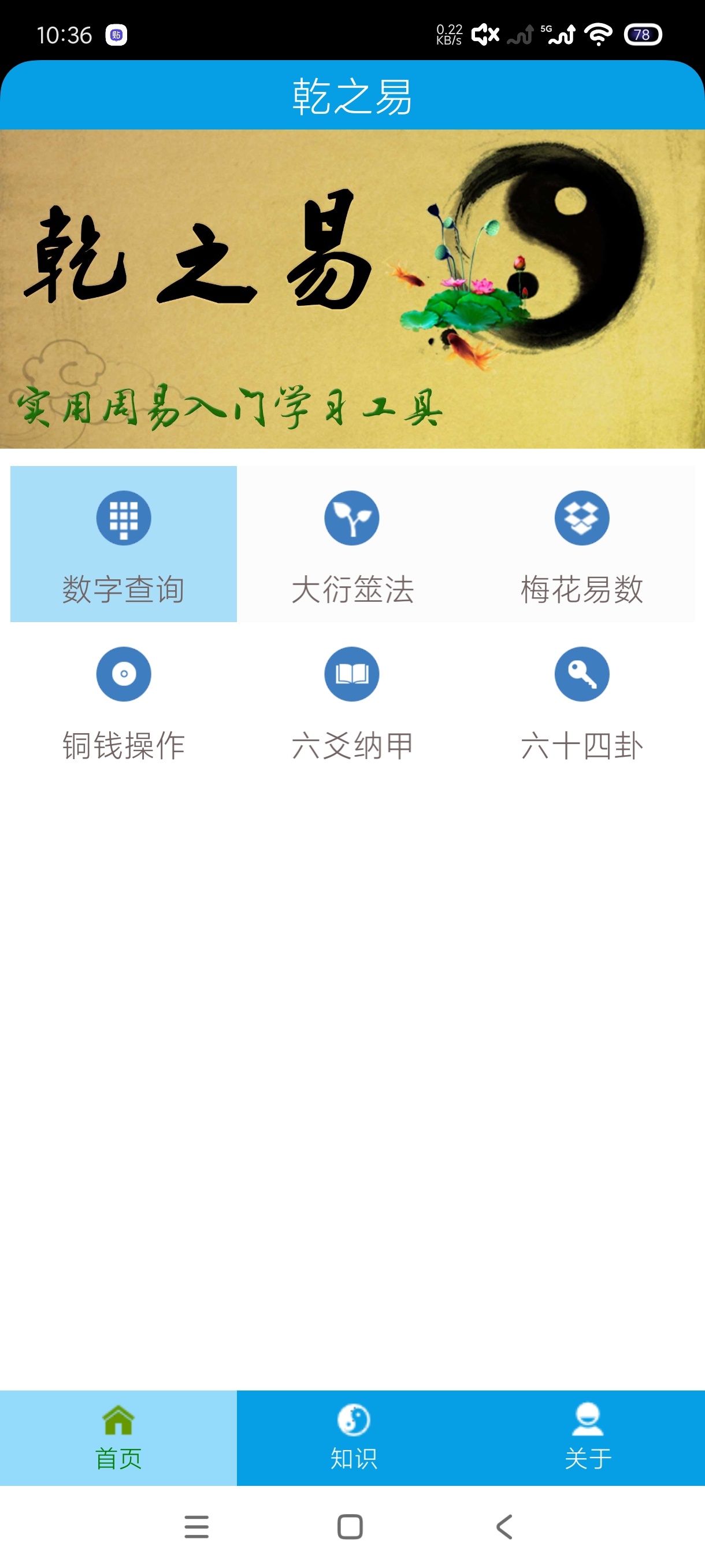The image size is (705, 1568).
Task: Switch to the 知识 knowledge tab
Action: (354, 1438)
